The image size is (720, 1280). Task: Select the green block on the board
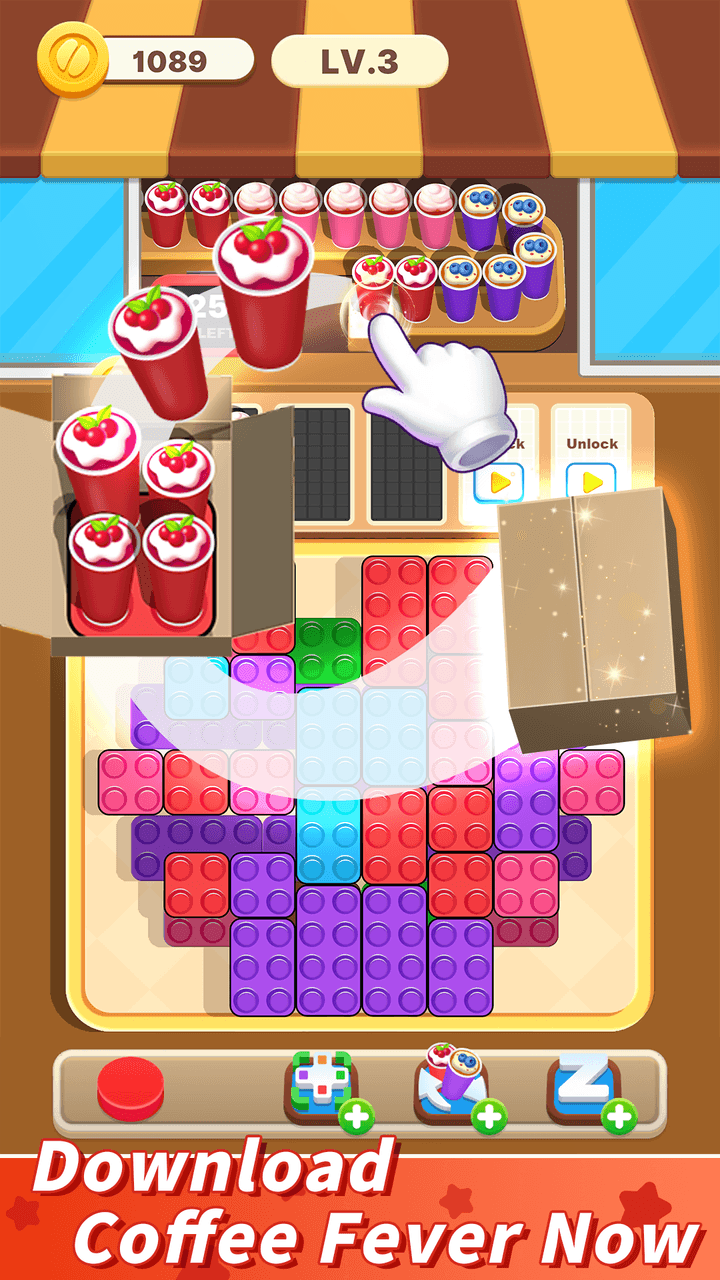point(328,648)
